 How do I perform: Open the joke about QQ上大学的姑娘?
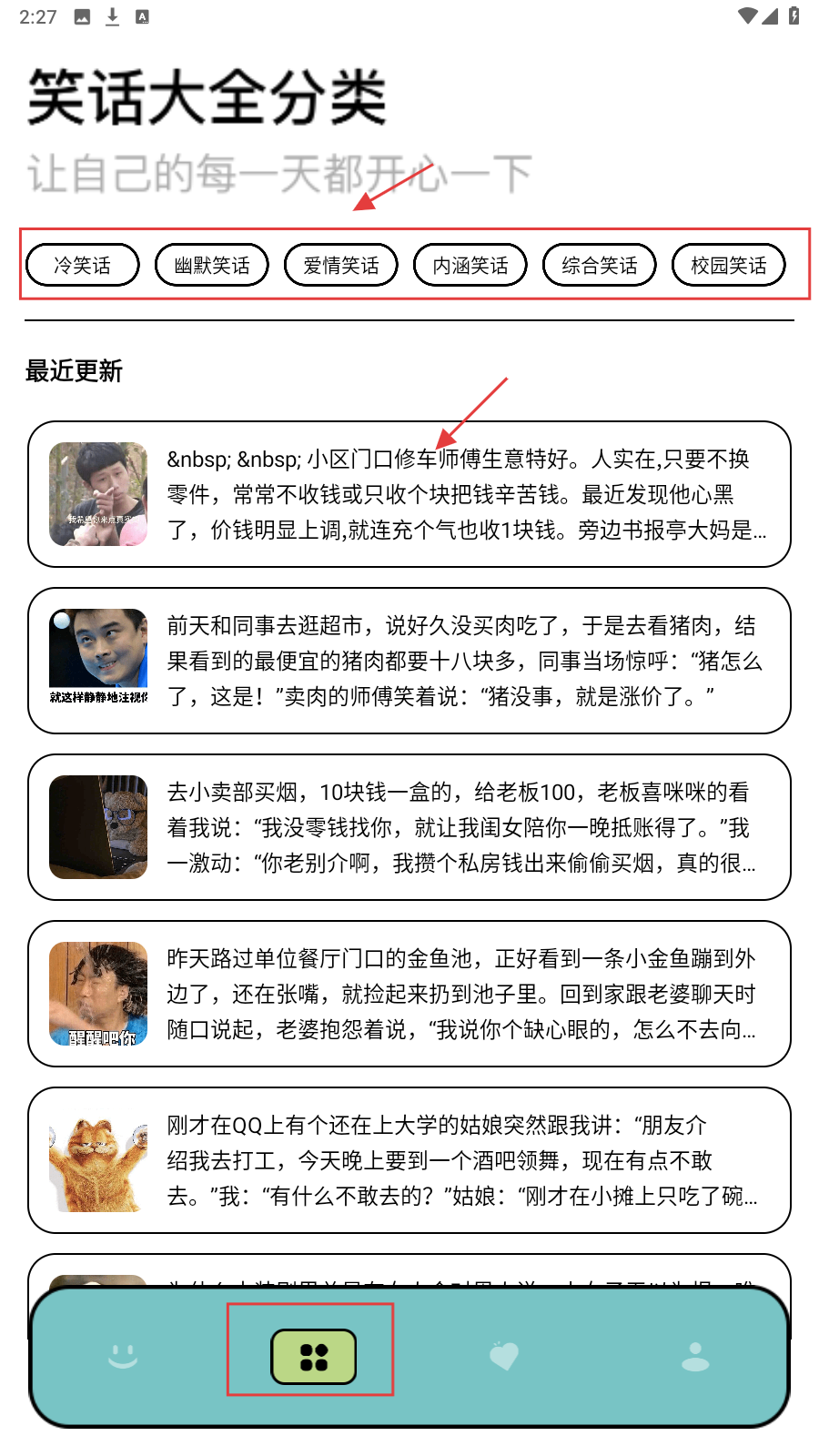(x=409, y=1160)
